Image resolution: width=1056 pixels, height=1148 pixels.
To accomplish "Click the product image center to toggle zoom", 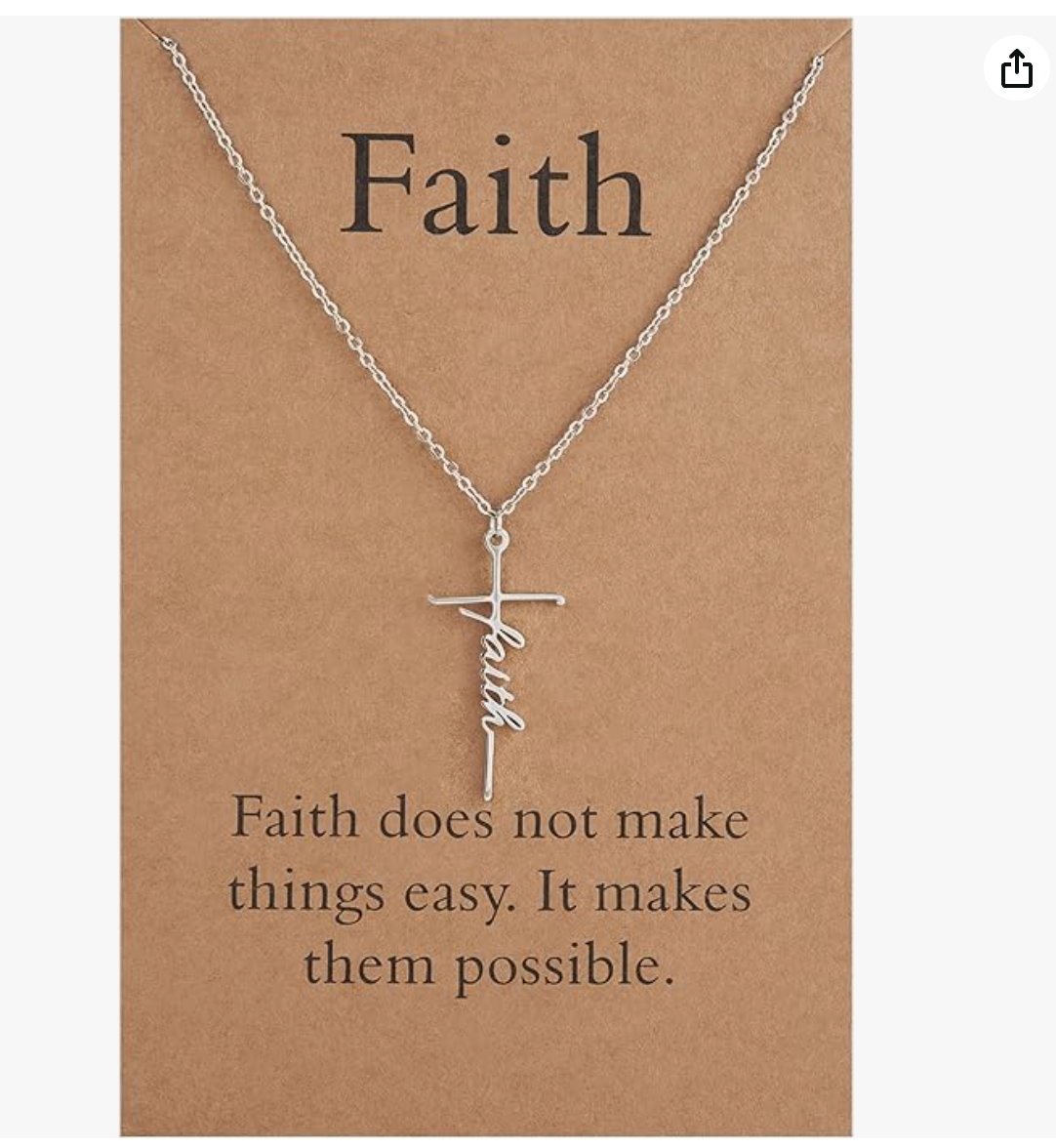I will pyautogui.click(x=488, y=574).
